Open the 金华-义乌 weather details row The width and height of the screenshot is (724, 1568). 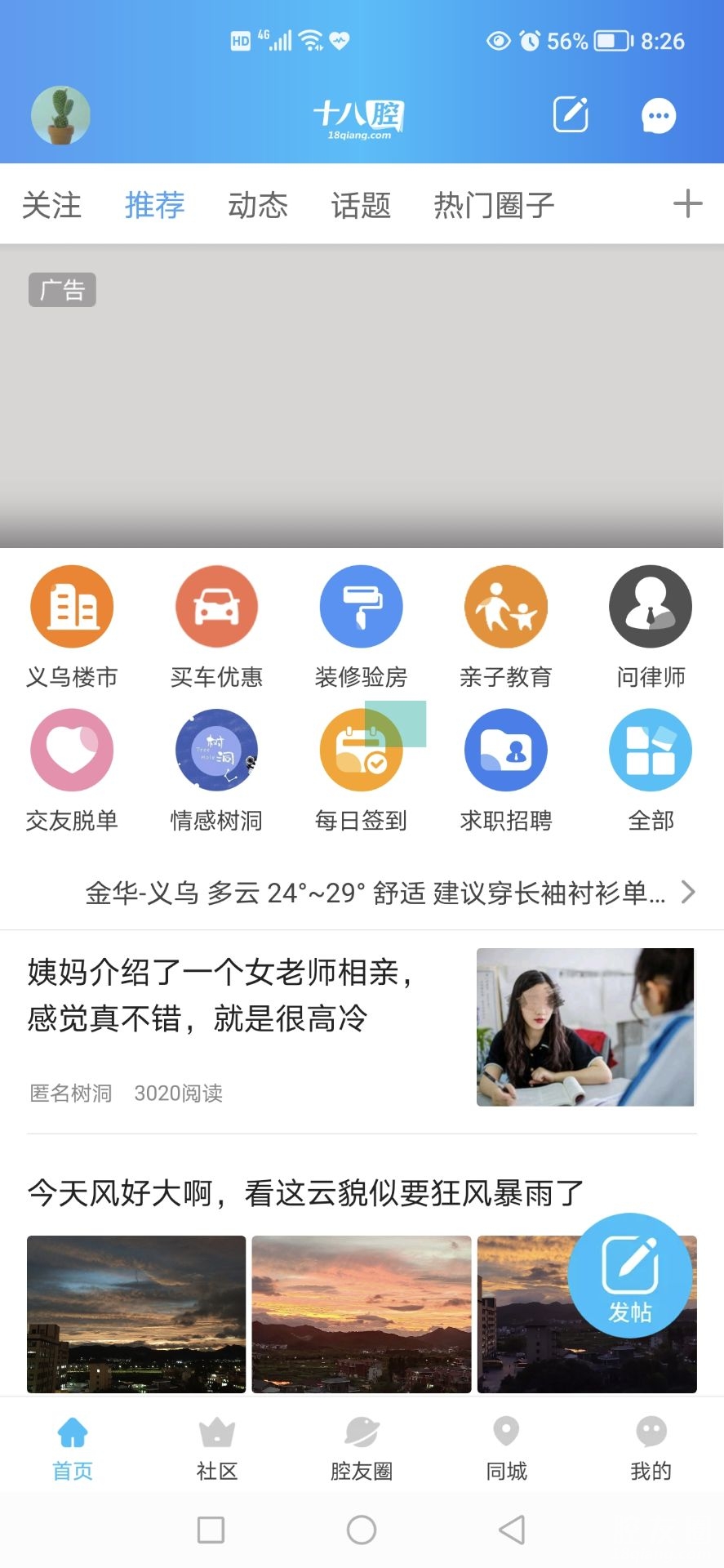[384, 893]
